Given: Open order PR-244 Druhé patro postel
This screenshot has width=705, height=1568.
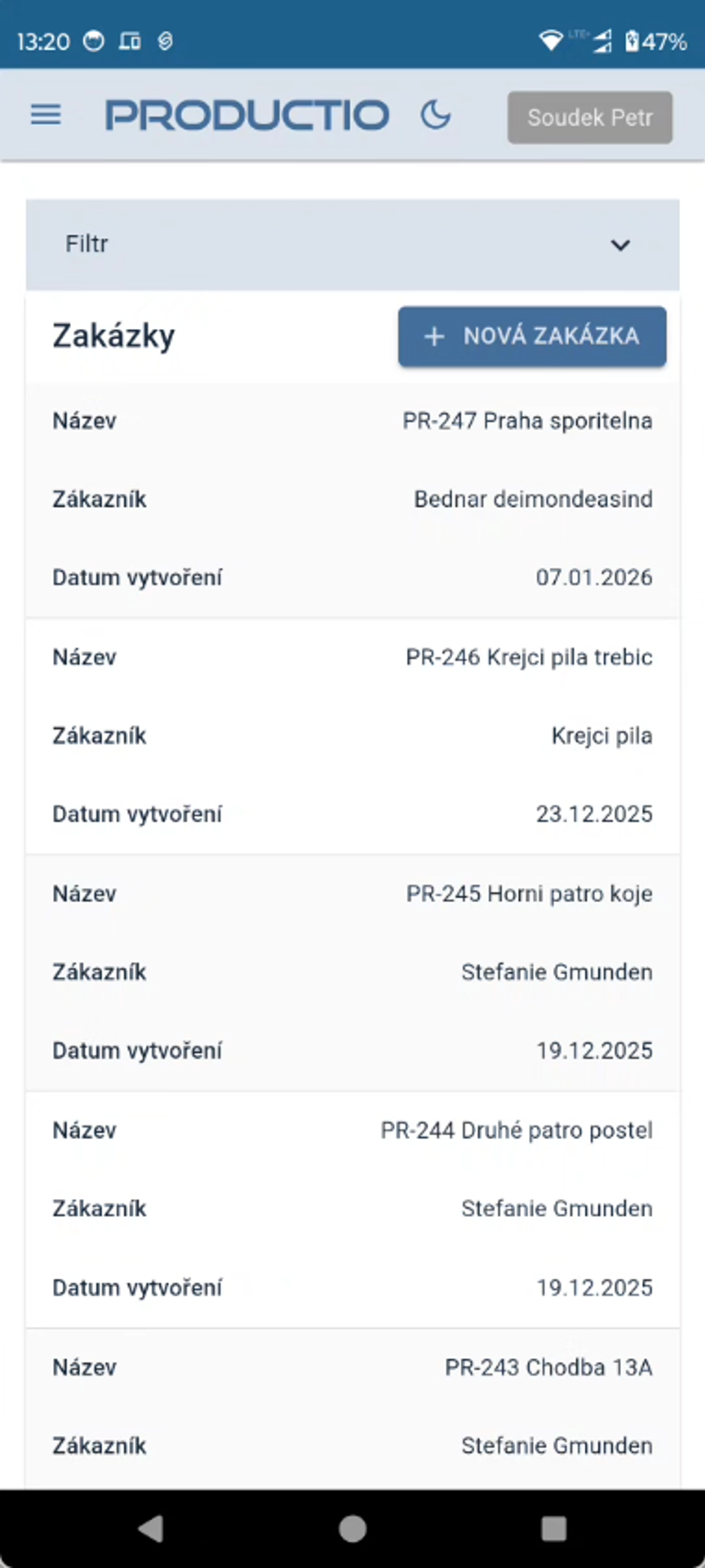Looking at the screenshot, I should click(516, 1130).
